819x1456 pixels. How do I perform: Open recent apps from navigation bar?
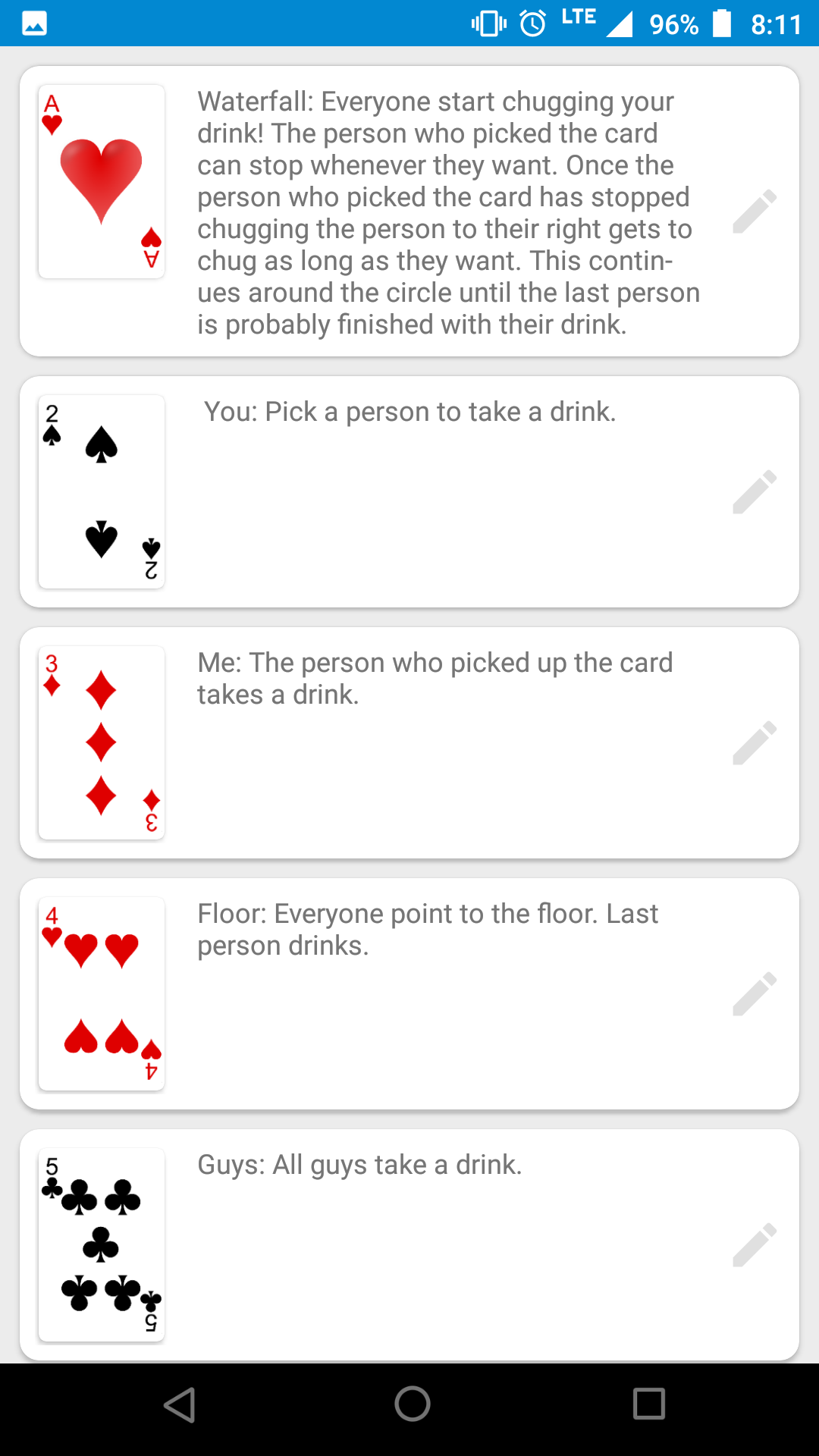(648, 1404)
